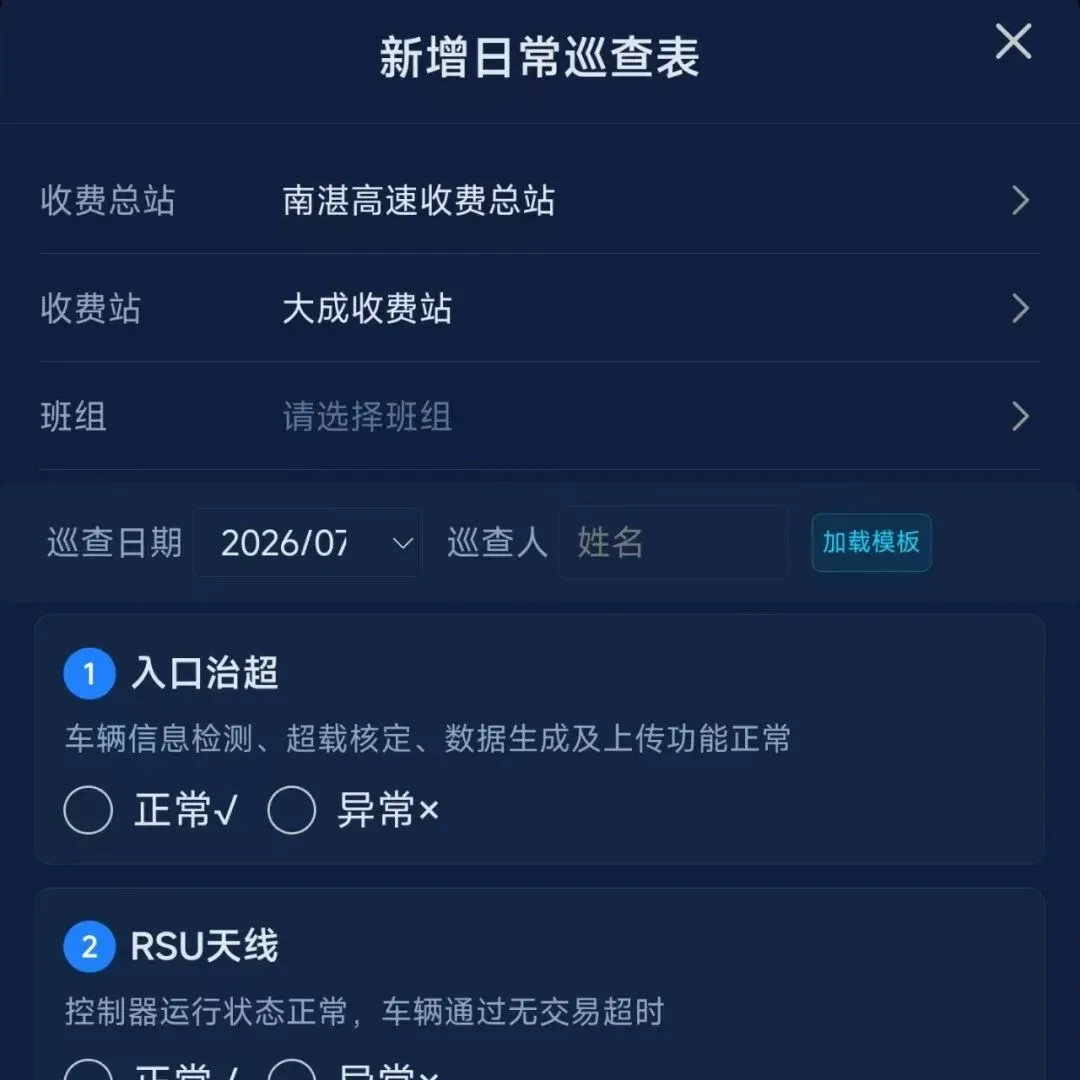Tap the 加载模板 button

(x=871, y=543)
